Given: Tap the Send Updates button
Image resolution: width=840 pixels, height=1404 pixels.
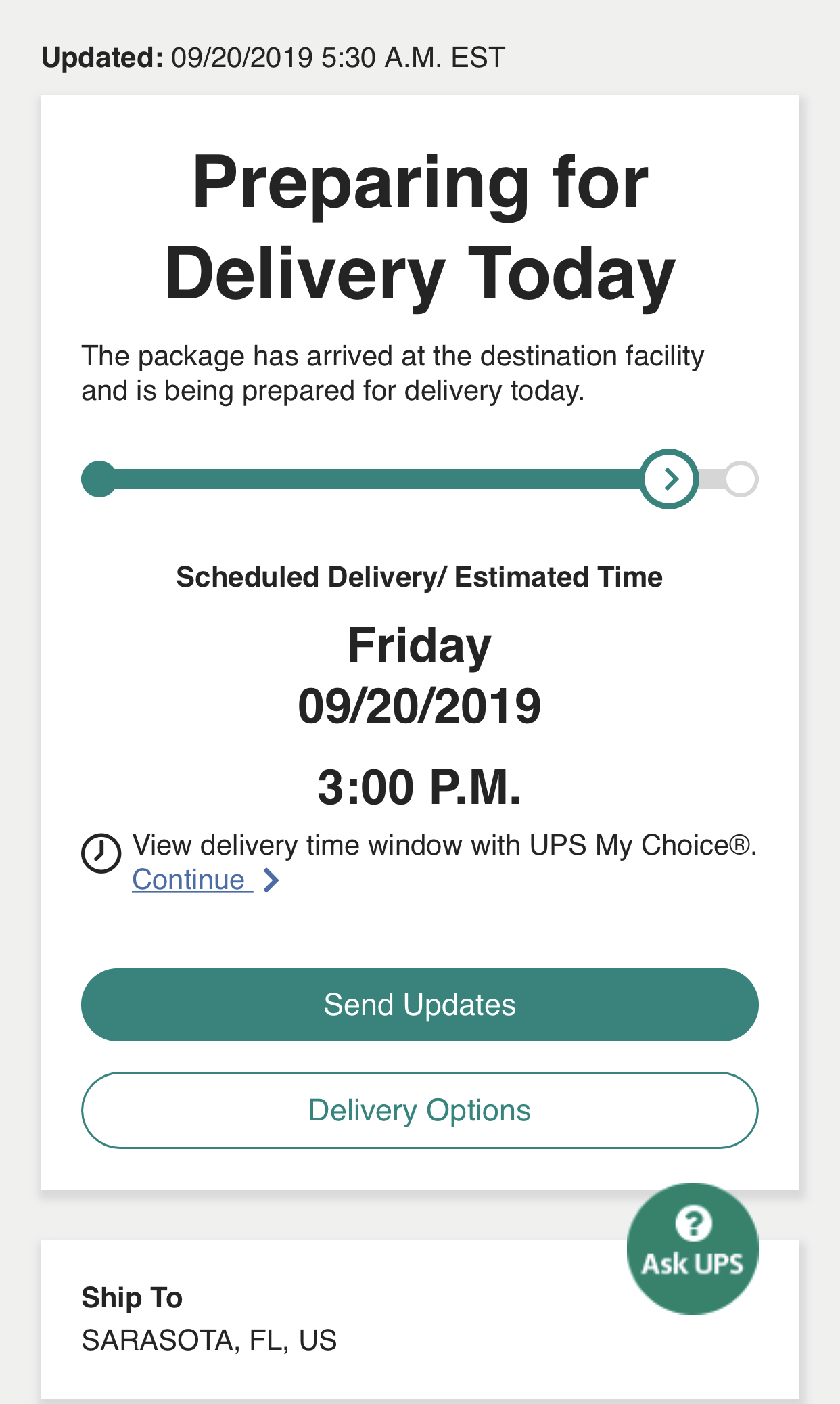Looking at the screenshot, I should [419, 1005].
